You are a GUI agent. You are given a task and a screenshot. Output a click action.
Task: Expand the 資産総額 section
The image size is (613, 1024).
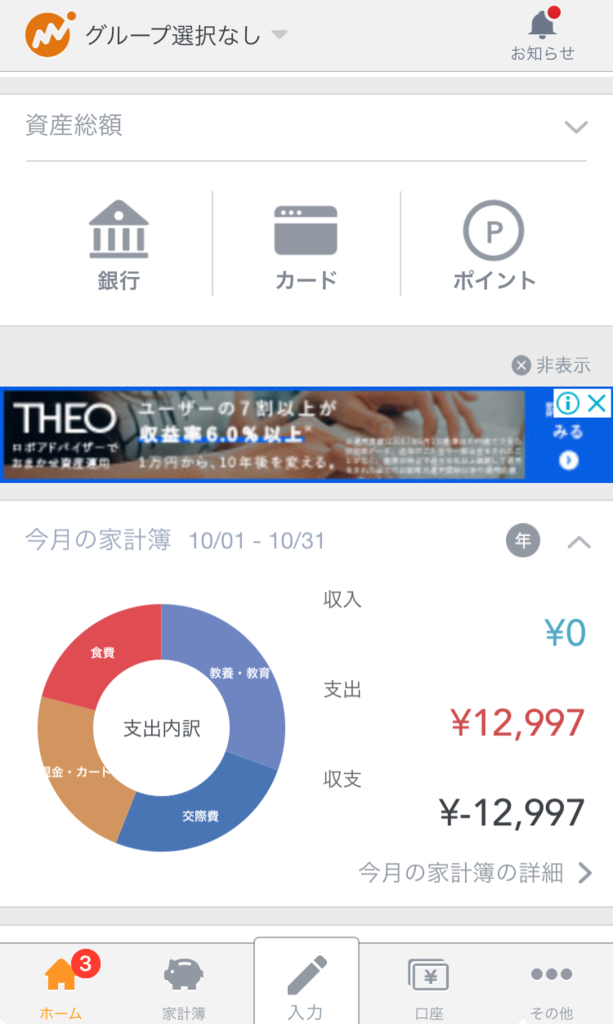point(575,127)
